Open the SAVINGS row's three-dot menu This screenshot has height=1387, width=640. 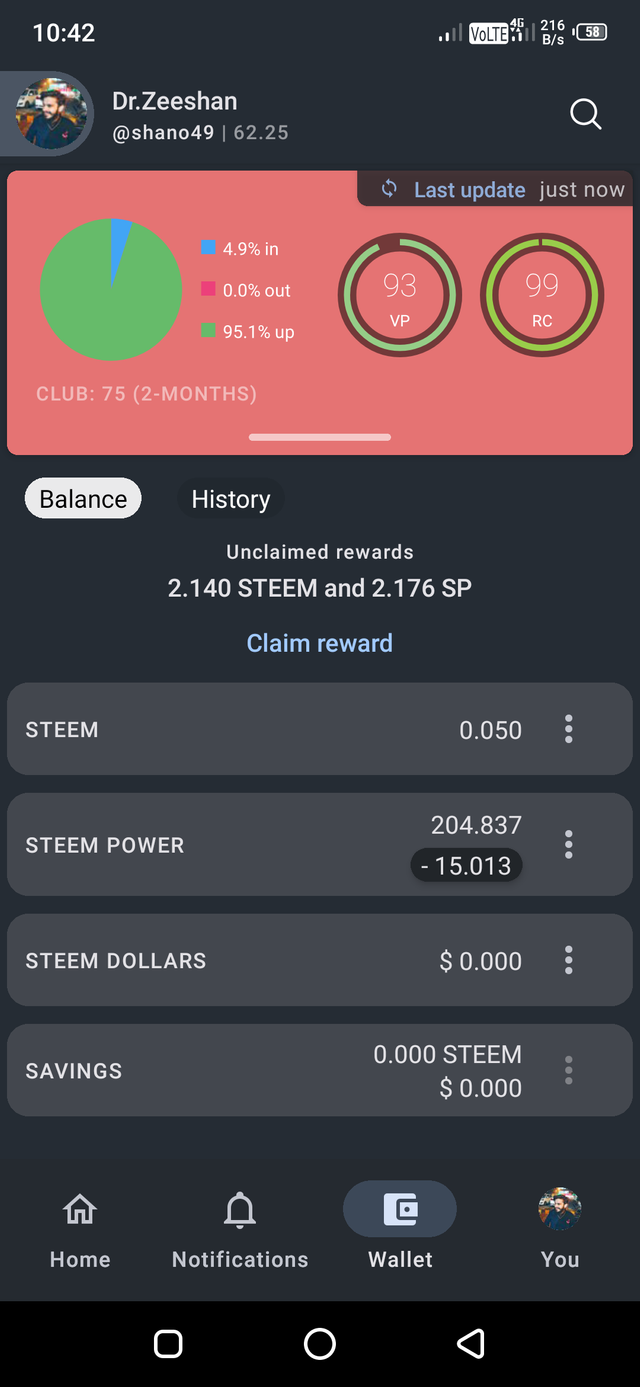tap(568, 1070)
